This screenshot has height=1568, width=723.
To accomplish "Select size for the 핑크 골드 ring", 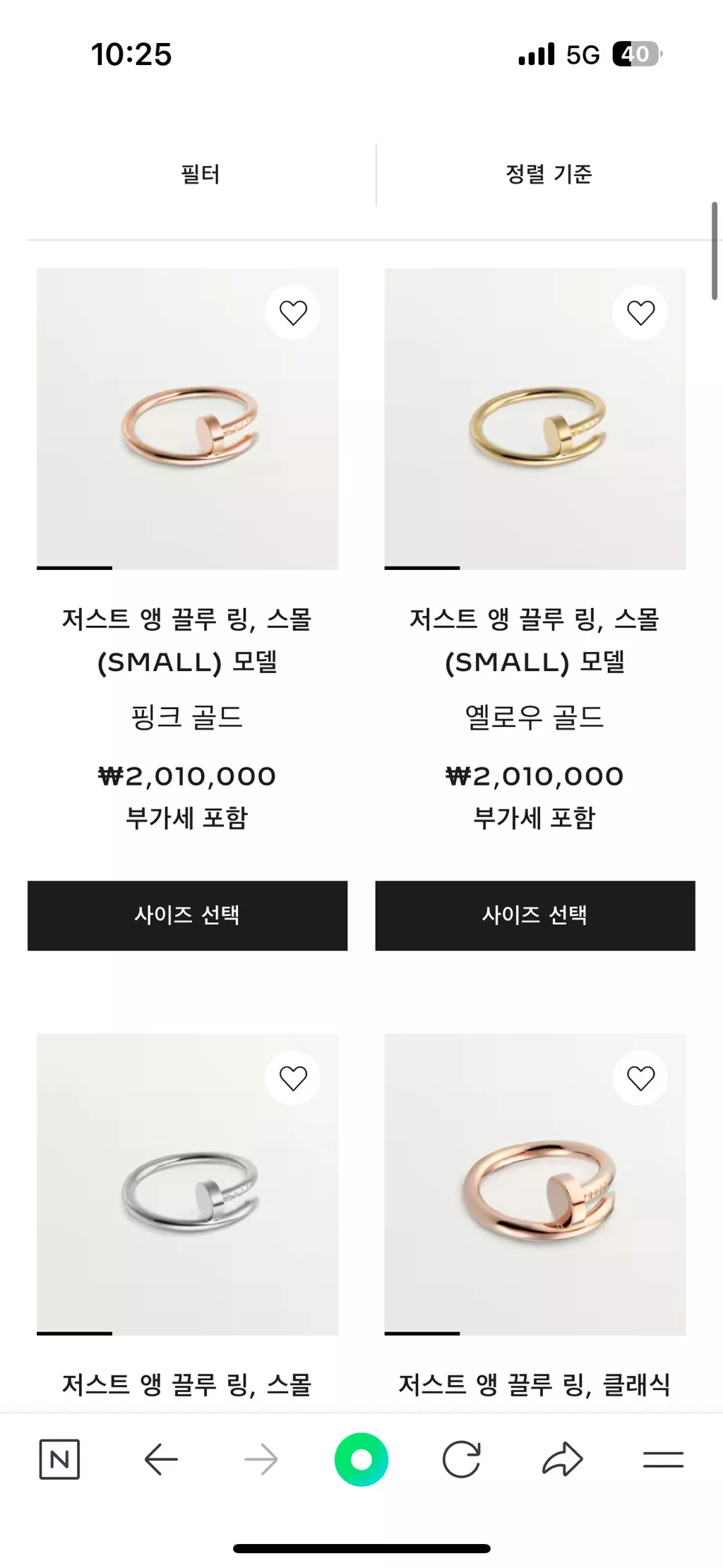I will point(187,915).
